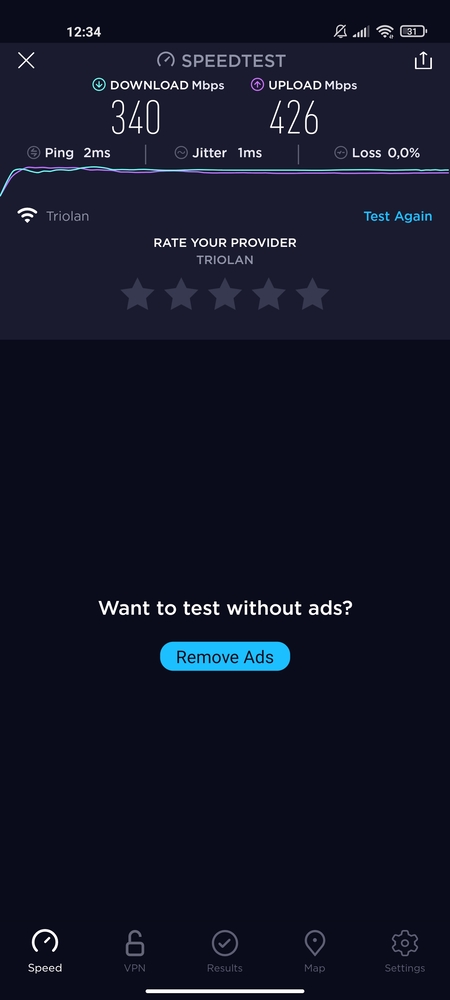Go to the Map tab
This screenshot has width=450, height=1000.
(315, 950)
